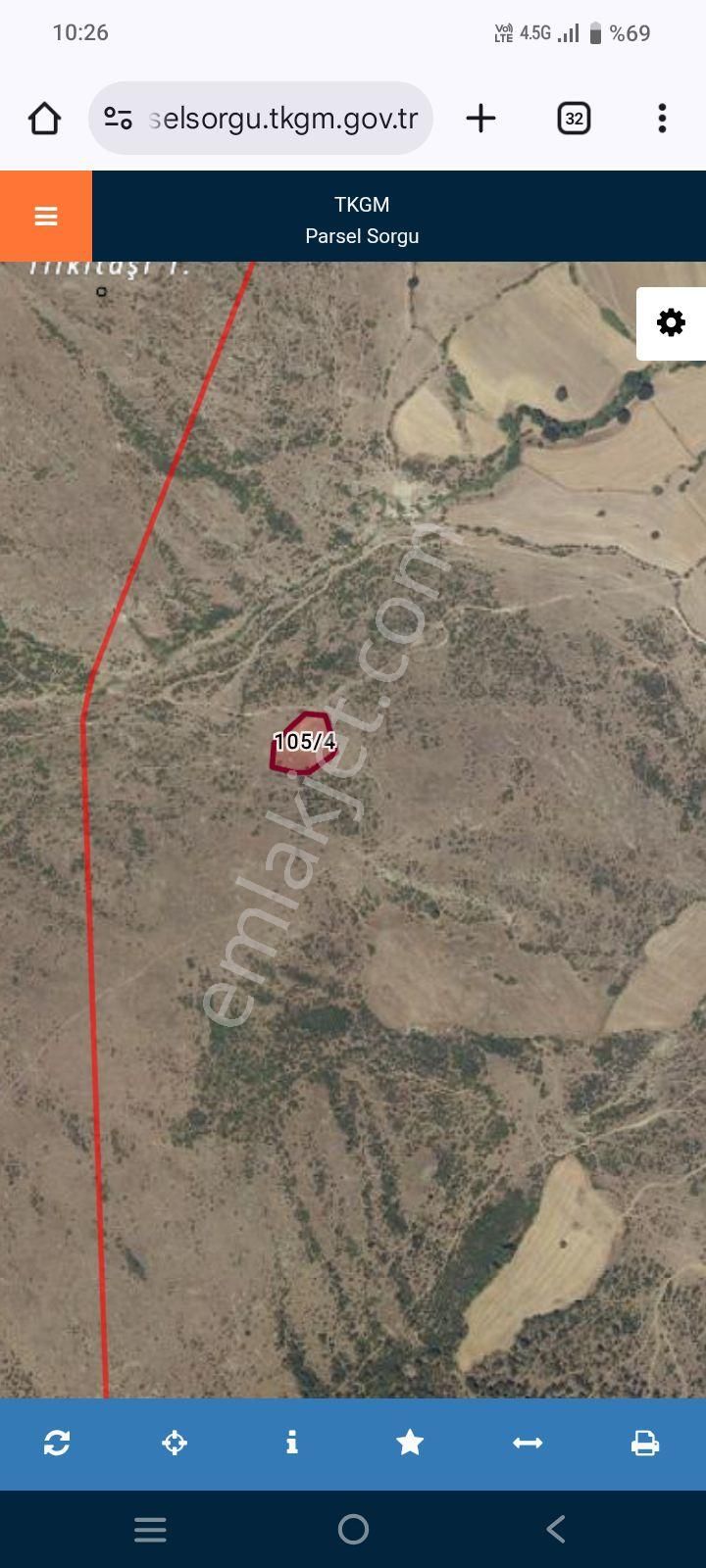Image resolution: width=706 pixels, height=1568 pixels.
Task: Open Android recent apps menu button
Action: 149,1527
